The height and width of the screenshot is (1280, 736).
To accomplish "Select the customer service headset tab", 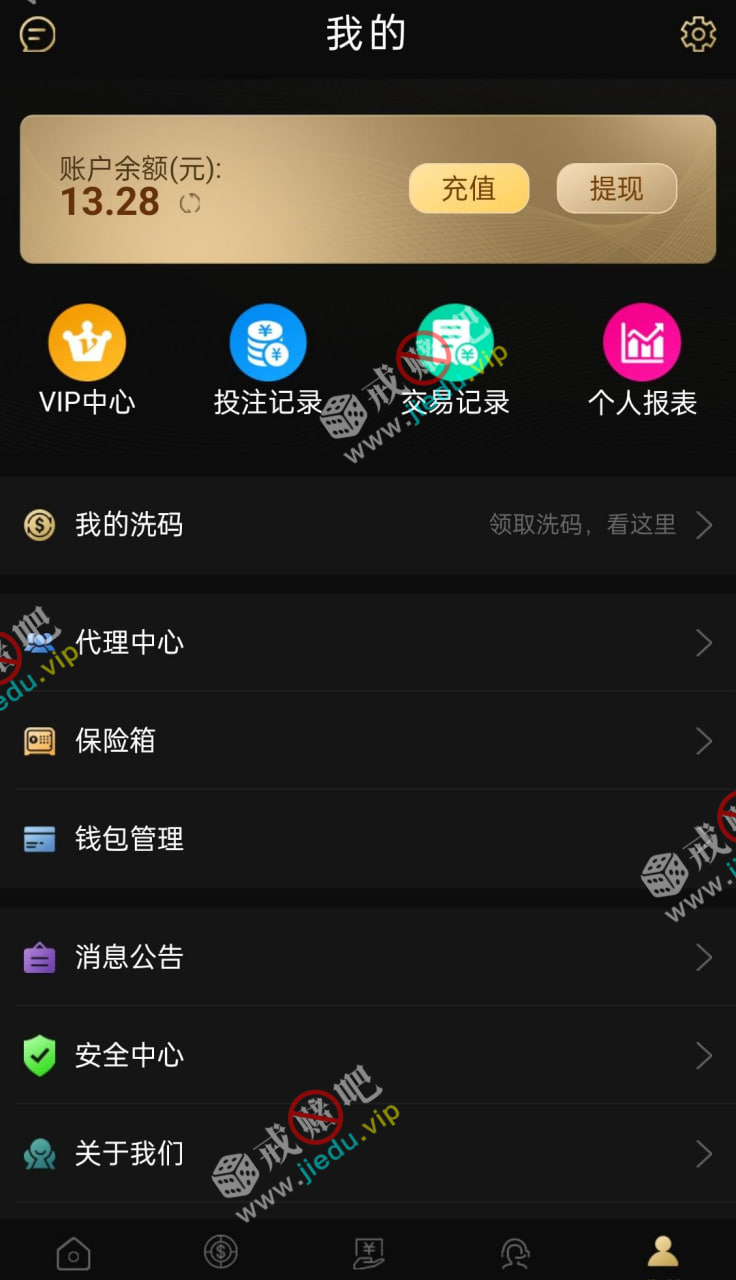I will (515, 1252).
